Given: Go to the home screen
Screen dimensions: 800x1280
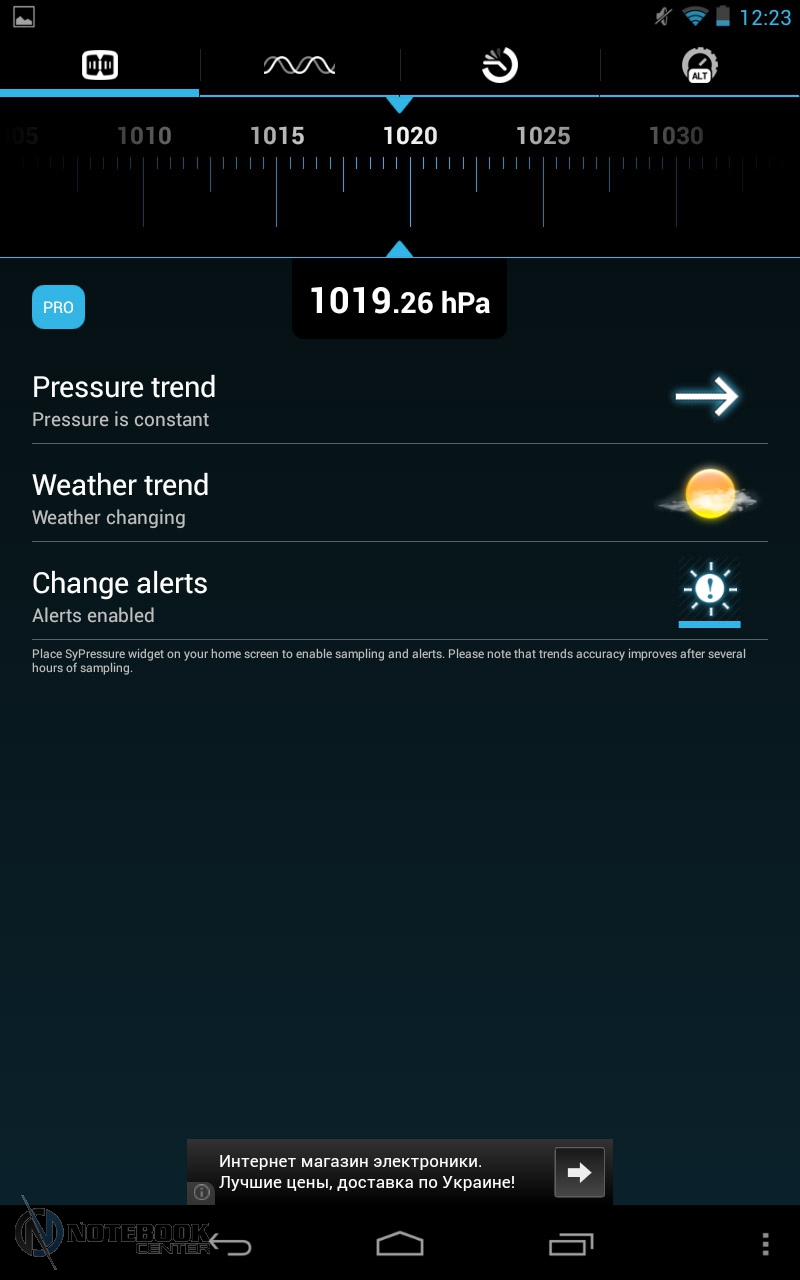Looking at the screenshot, I should 400,1244.
